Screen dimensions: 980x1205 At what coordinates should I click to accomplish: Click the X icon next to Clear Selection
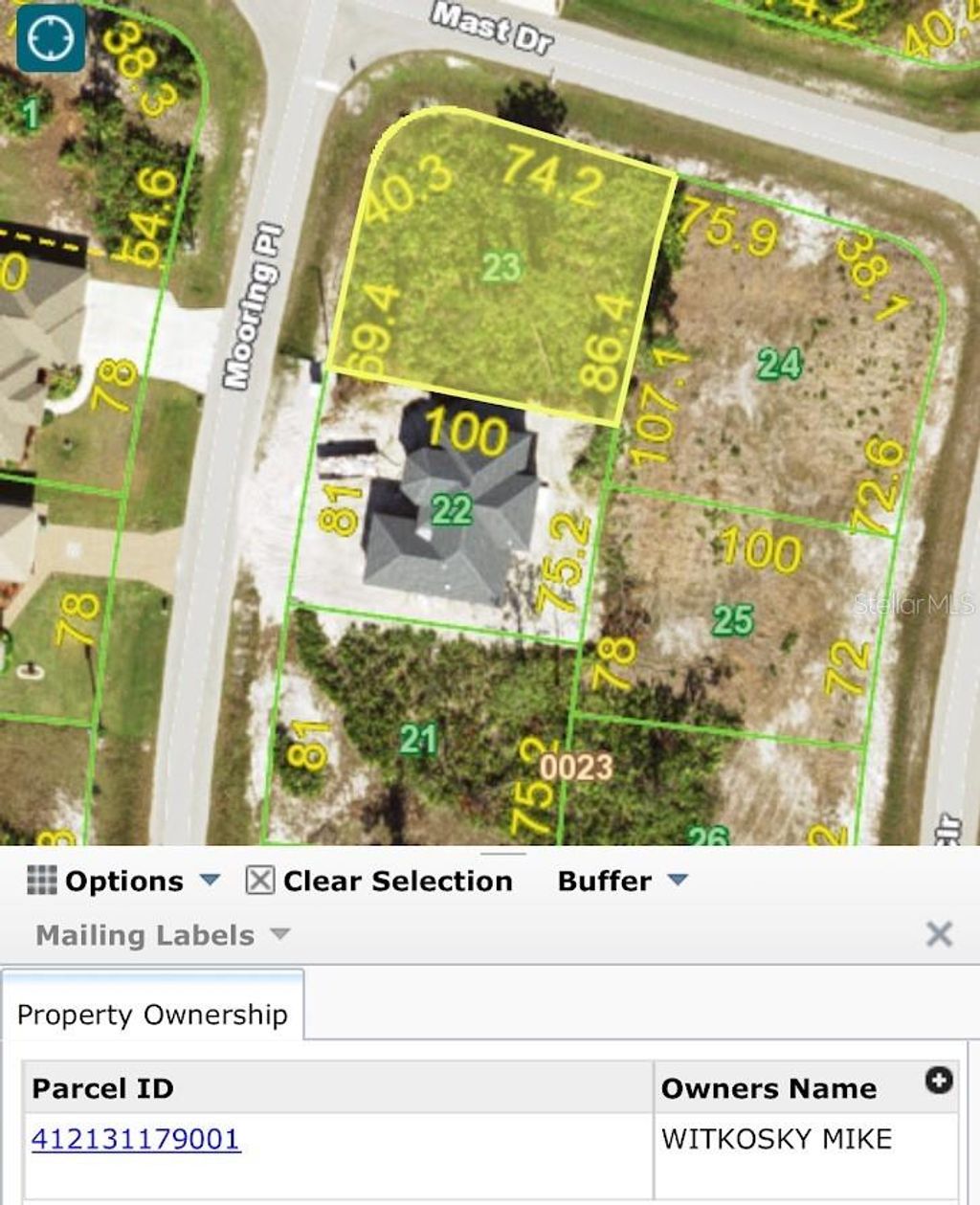[x=260, y=881]
